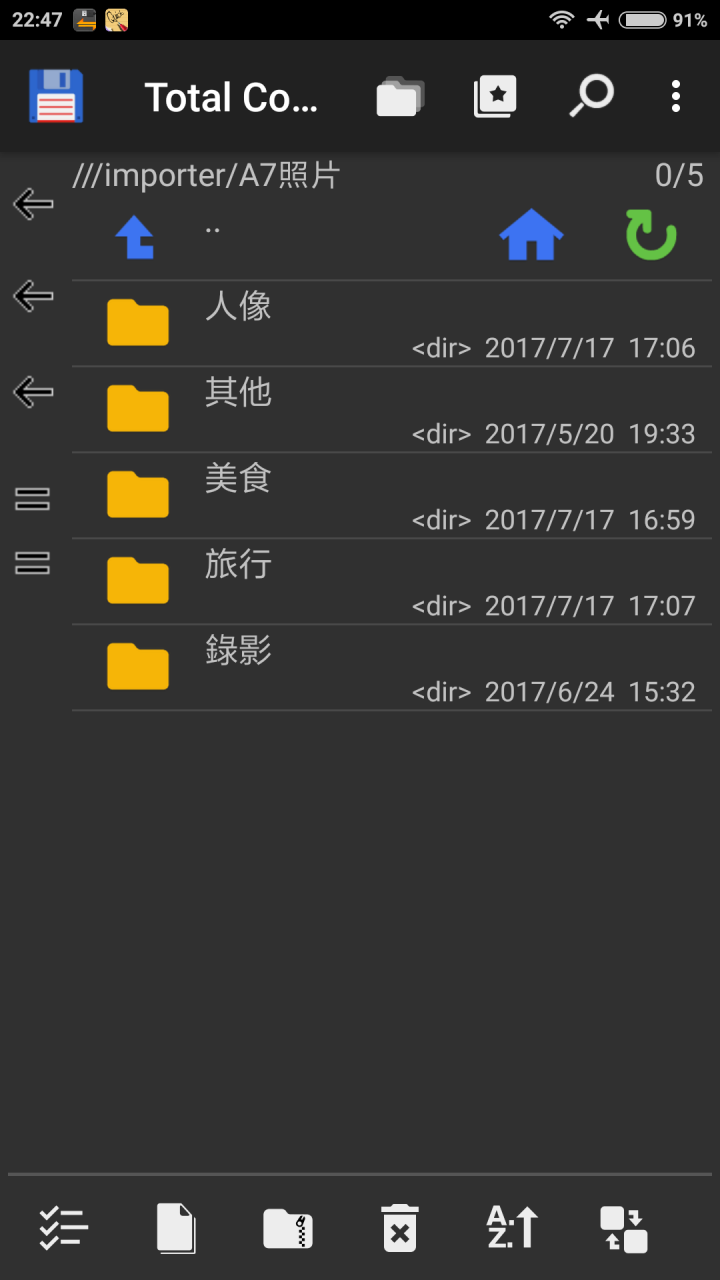Open the 美食 folder
This screenshot has width=720, height=1280.
click(x=392, y=496)
